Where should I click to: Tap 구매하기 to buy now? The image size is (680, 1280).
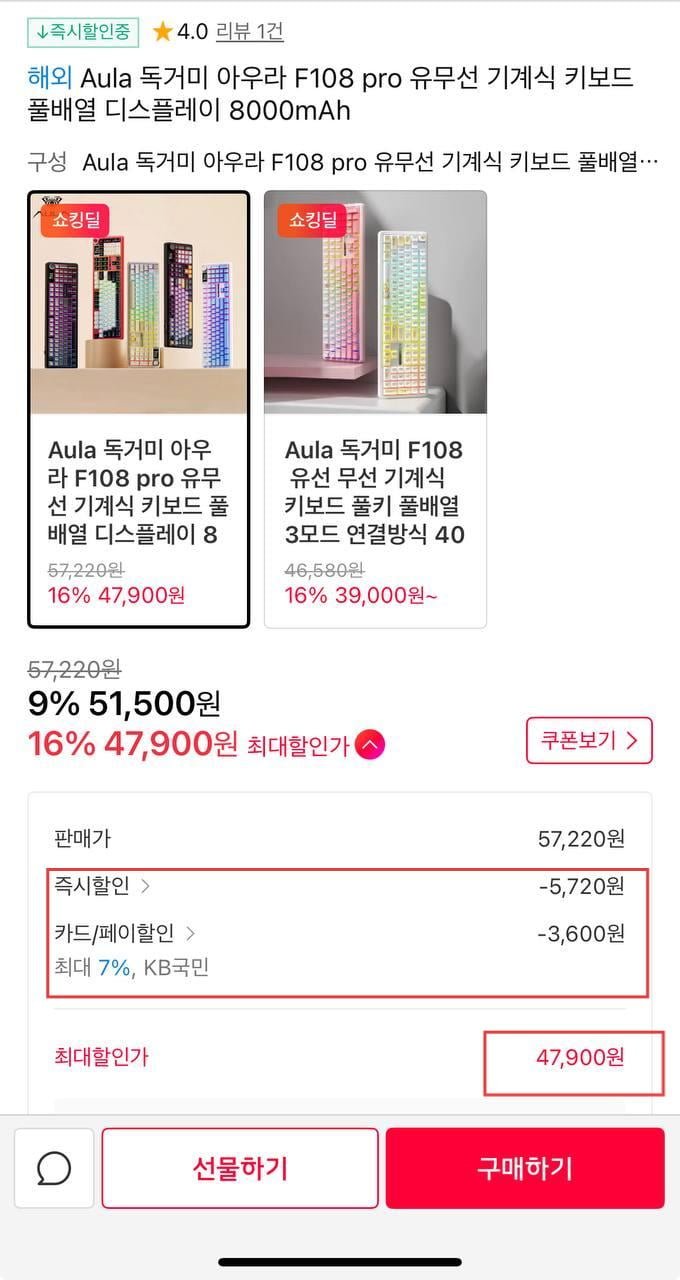(525, 1168)
